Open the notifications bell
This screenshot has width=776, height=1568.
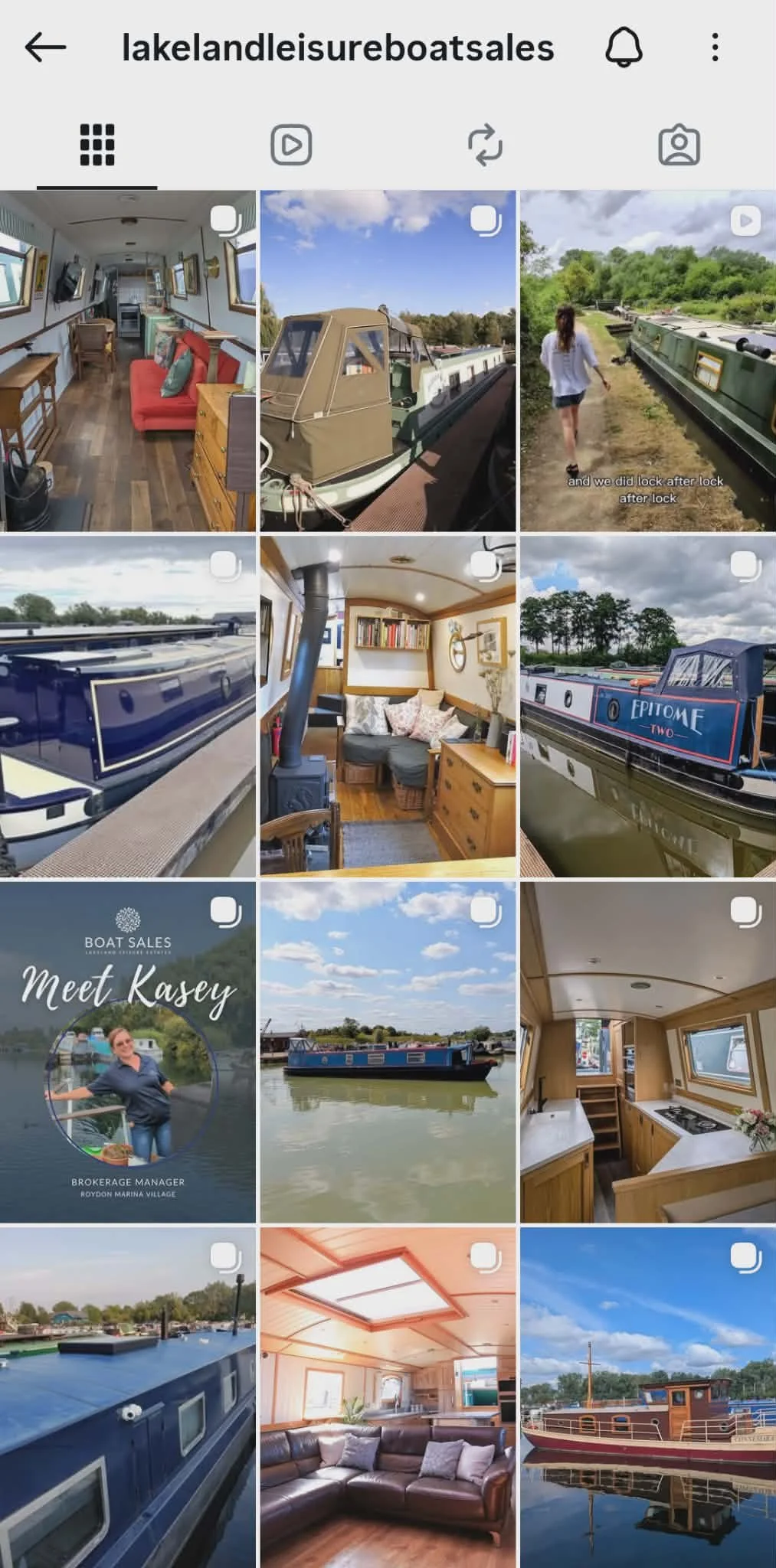(x=624, y=47)
